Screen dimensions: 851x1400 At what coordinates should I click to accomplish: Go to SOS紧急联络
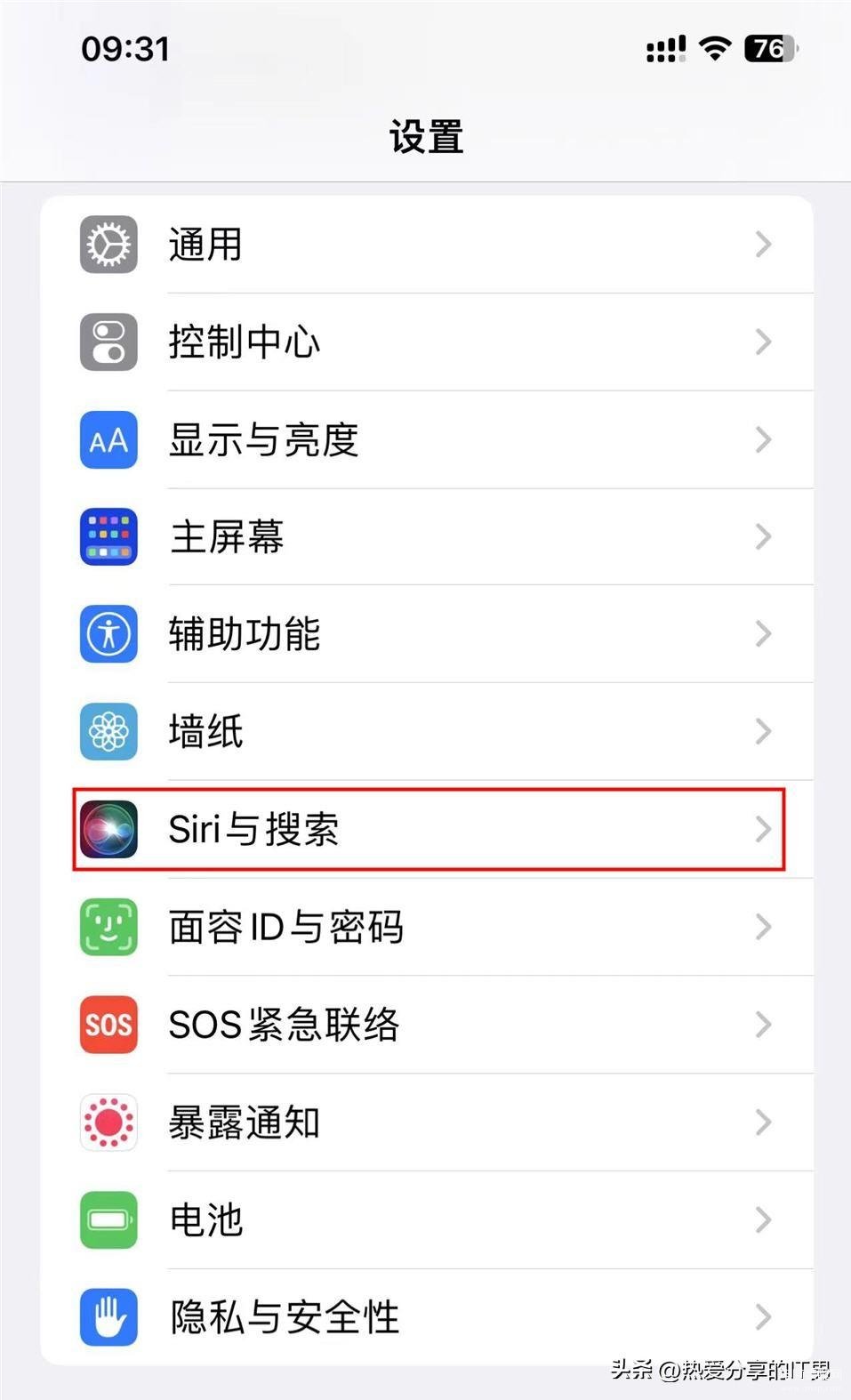[x=427, y=1025]
